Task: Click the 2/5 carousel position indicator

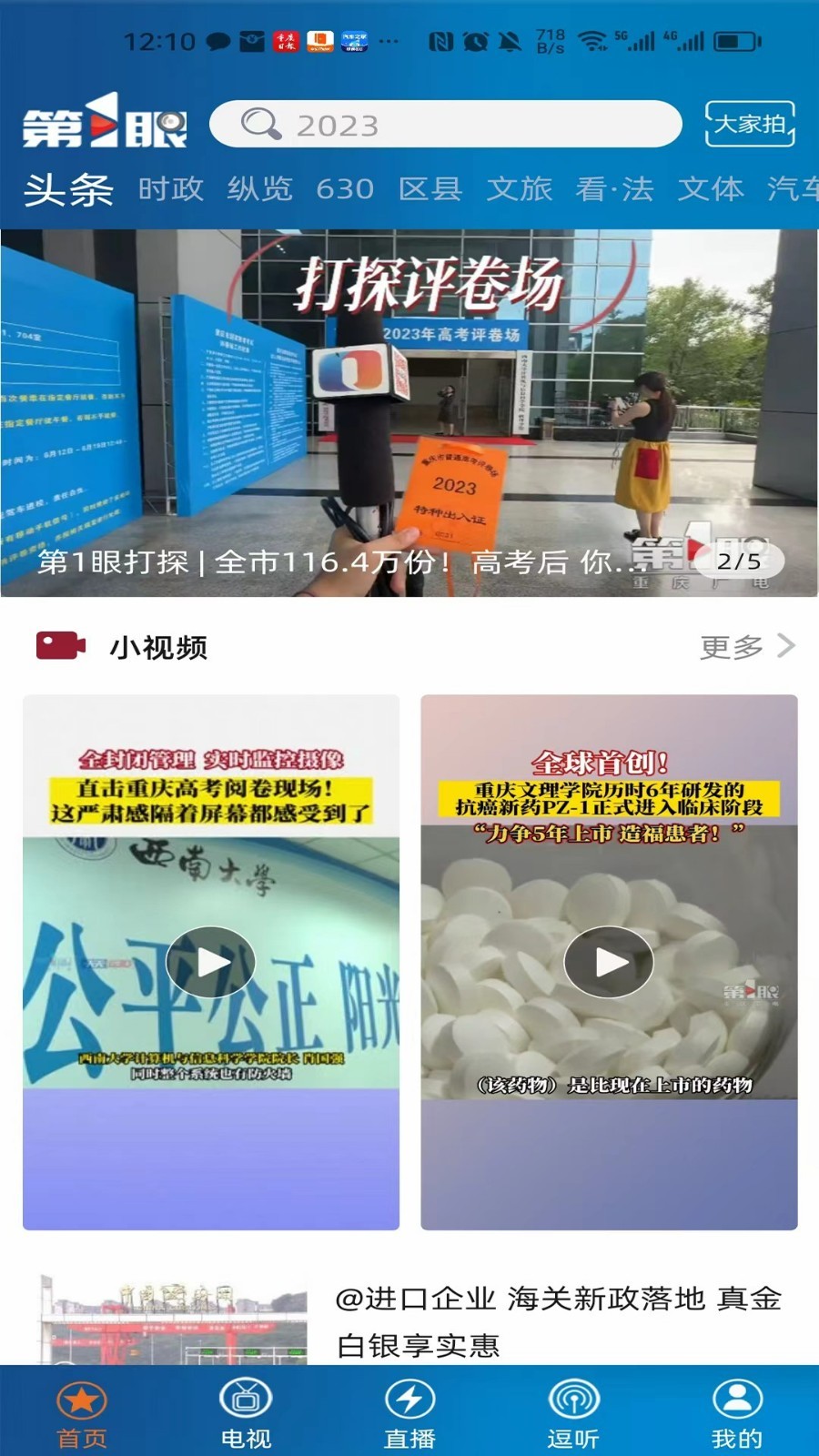Action: point(740,561)
